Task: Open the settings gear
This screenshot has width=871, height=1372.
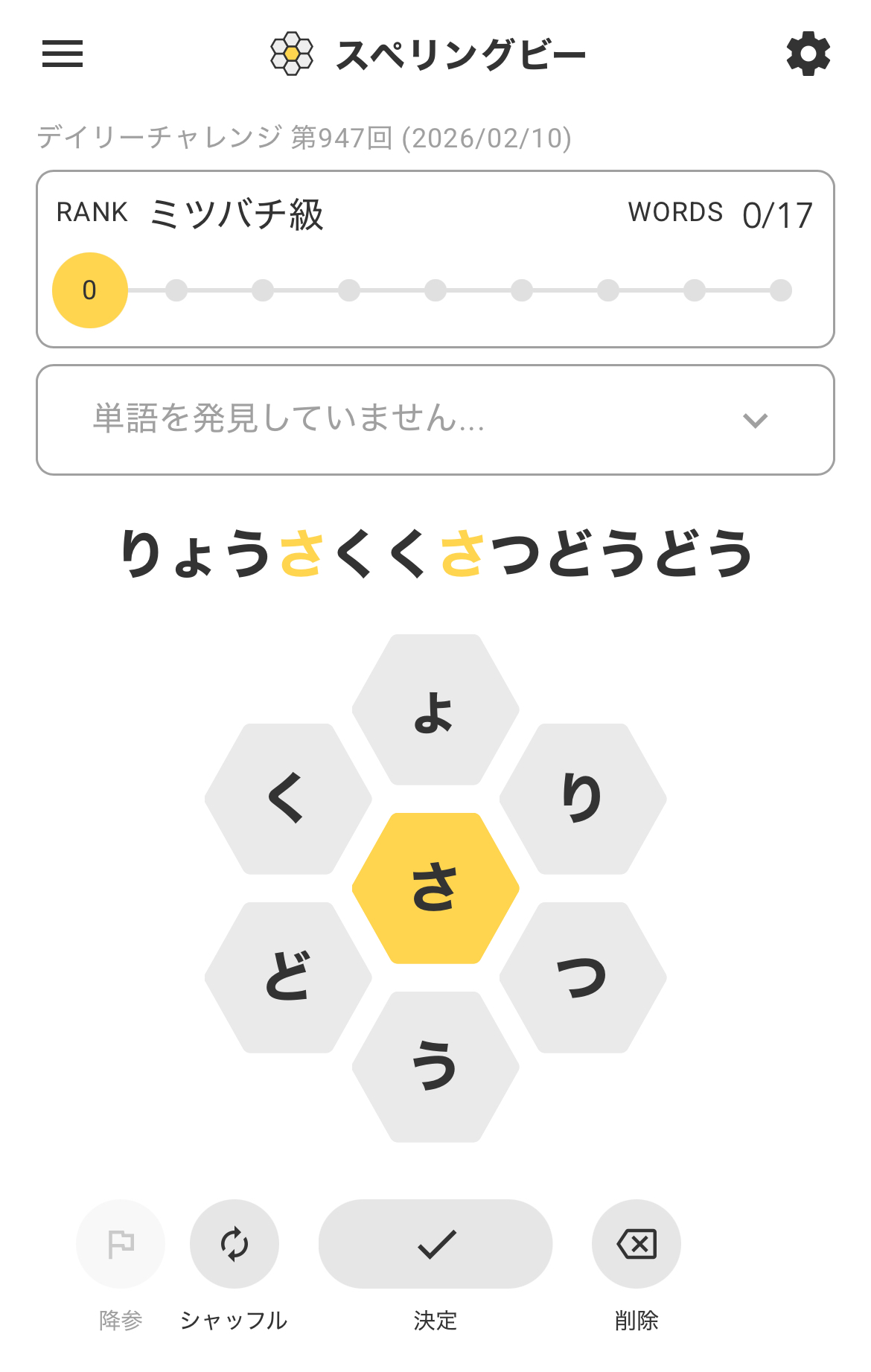Action: (x=808, y=54)
